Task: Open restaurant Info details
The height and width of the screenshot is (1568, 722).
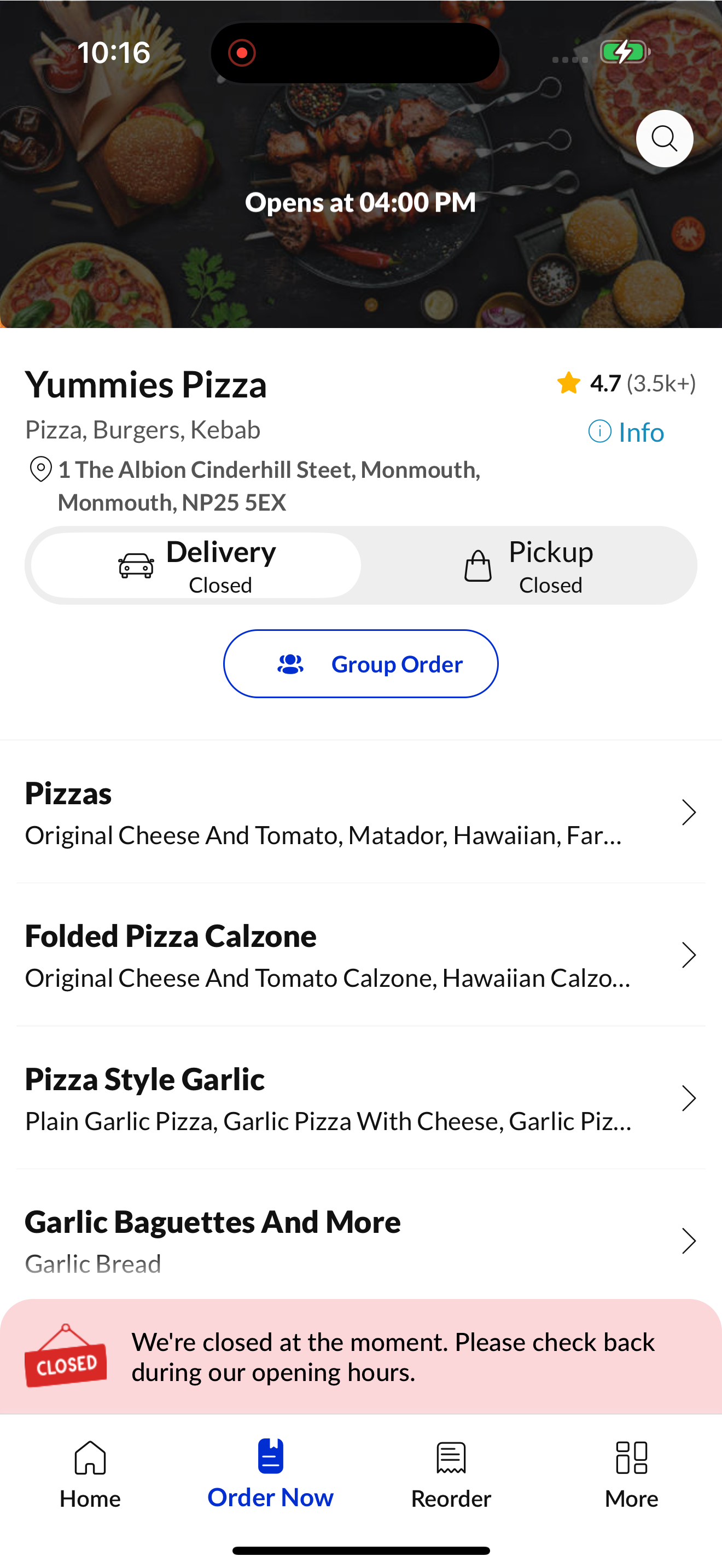Action: click(626, 432)
